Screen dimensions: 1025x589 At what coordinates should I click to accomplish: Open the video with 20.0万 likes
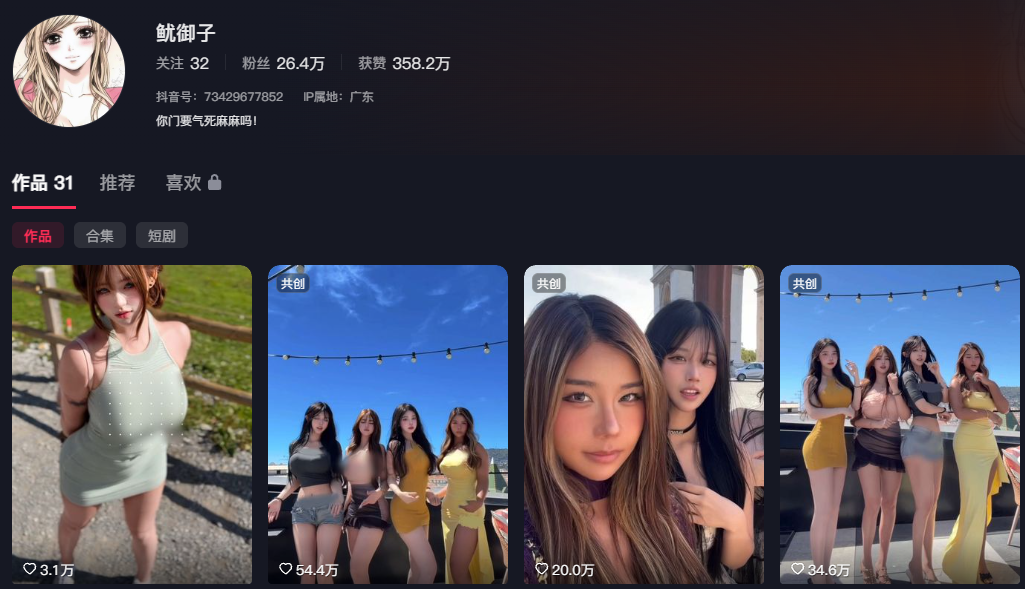(x=644, y=424)
